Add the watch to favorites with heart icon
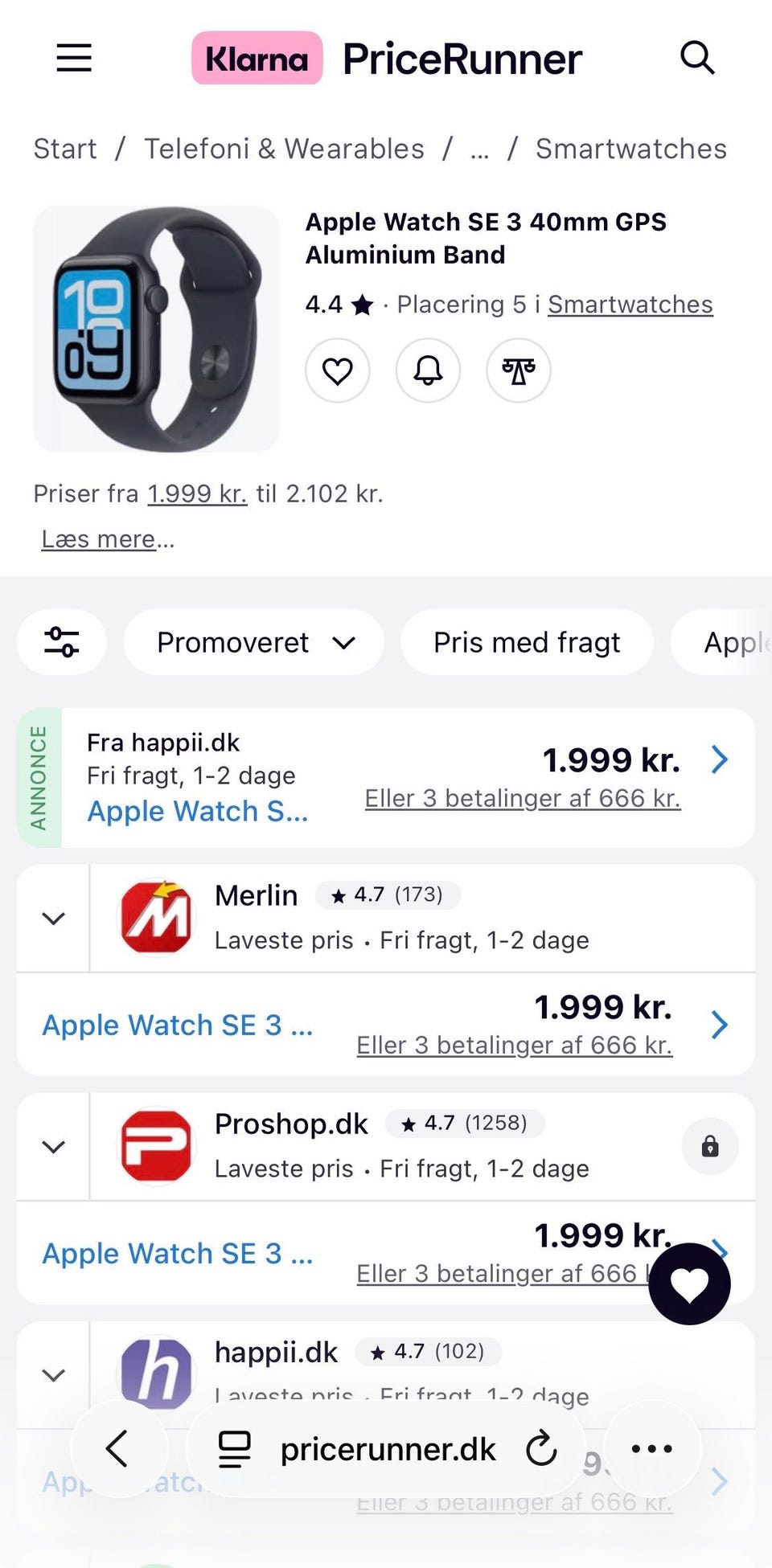Screen dimensions: 772x1568 coord(338,371)
